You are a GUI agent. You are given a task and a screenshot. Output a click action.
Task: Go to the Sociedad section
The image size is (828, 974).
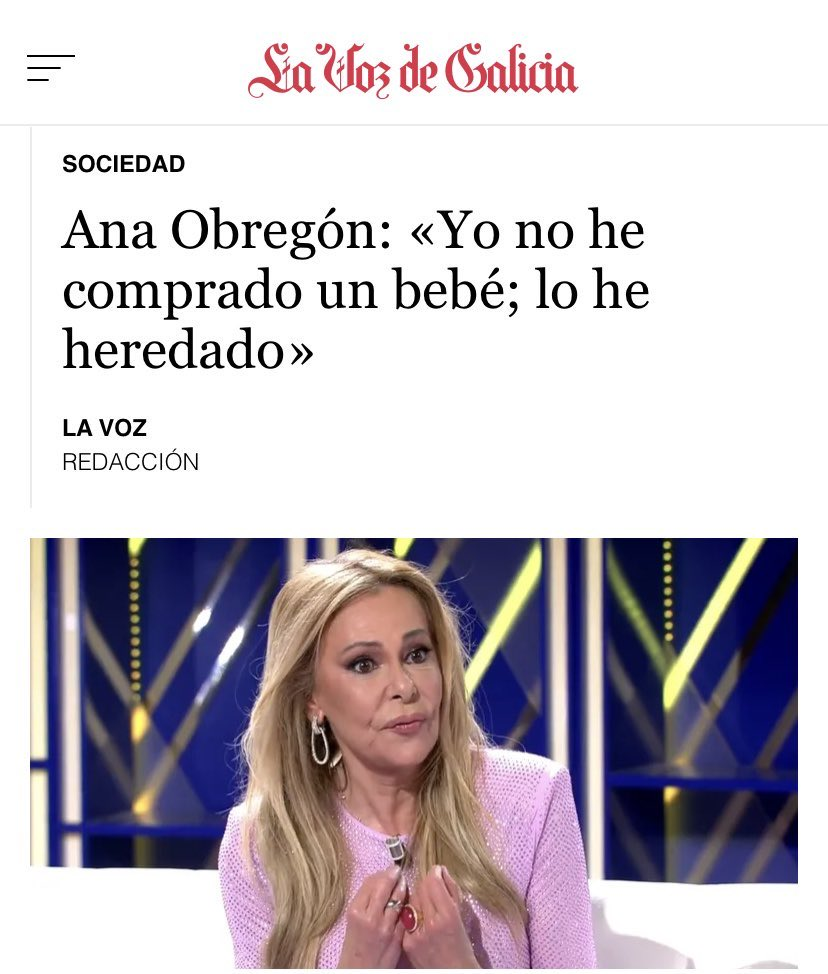tap(123, 164)
